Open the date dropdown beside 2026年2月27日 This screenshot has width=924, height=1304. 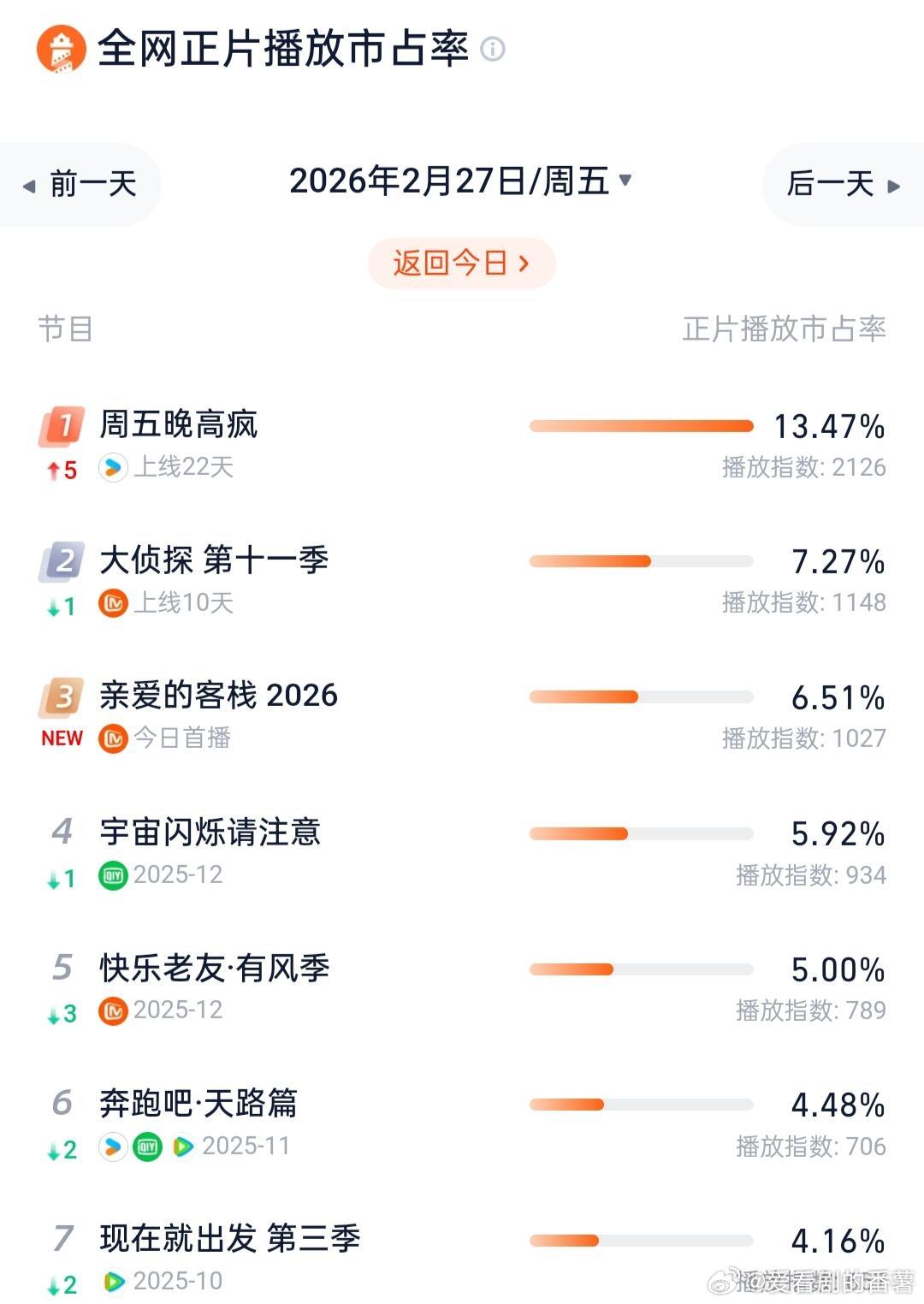[627, 183]
